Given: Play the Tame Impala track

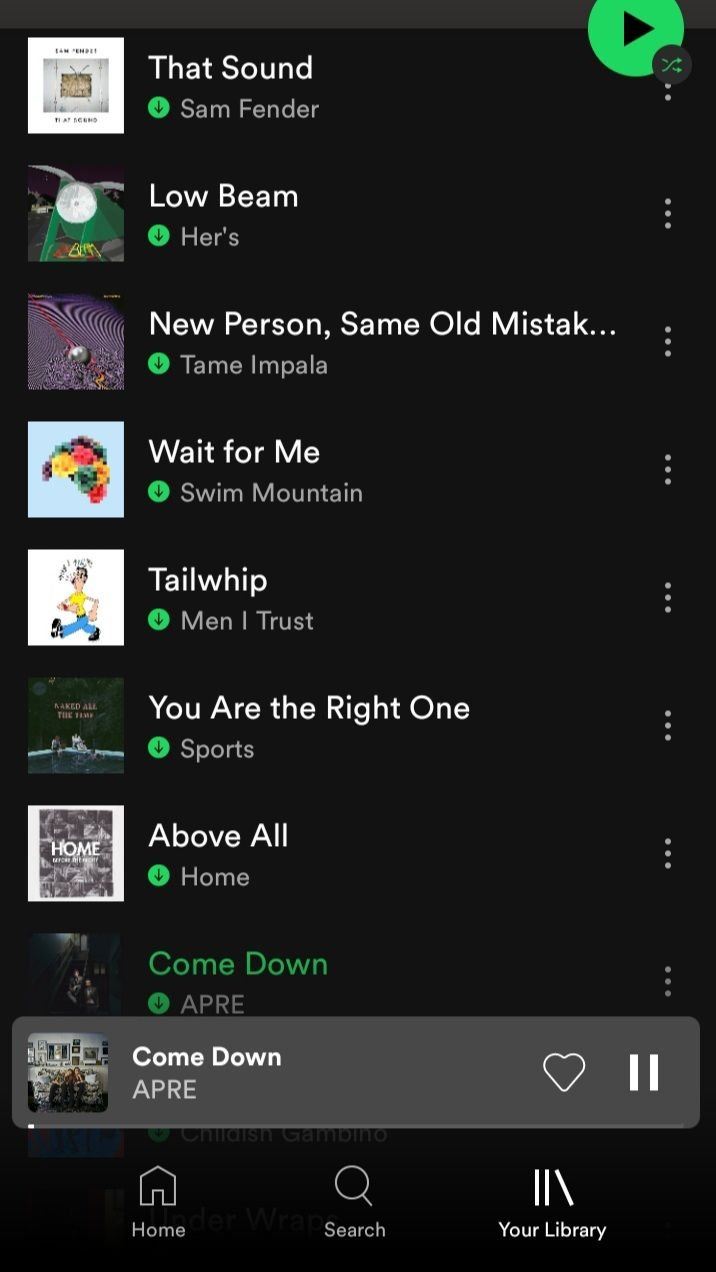Looking at the screenshot, I should 380,341.
